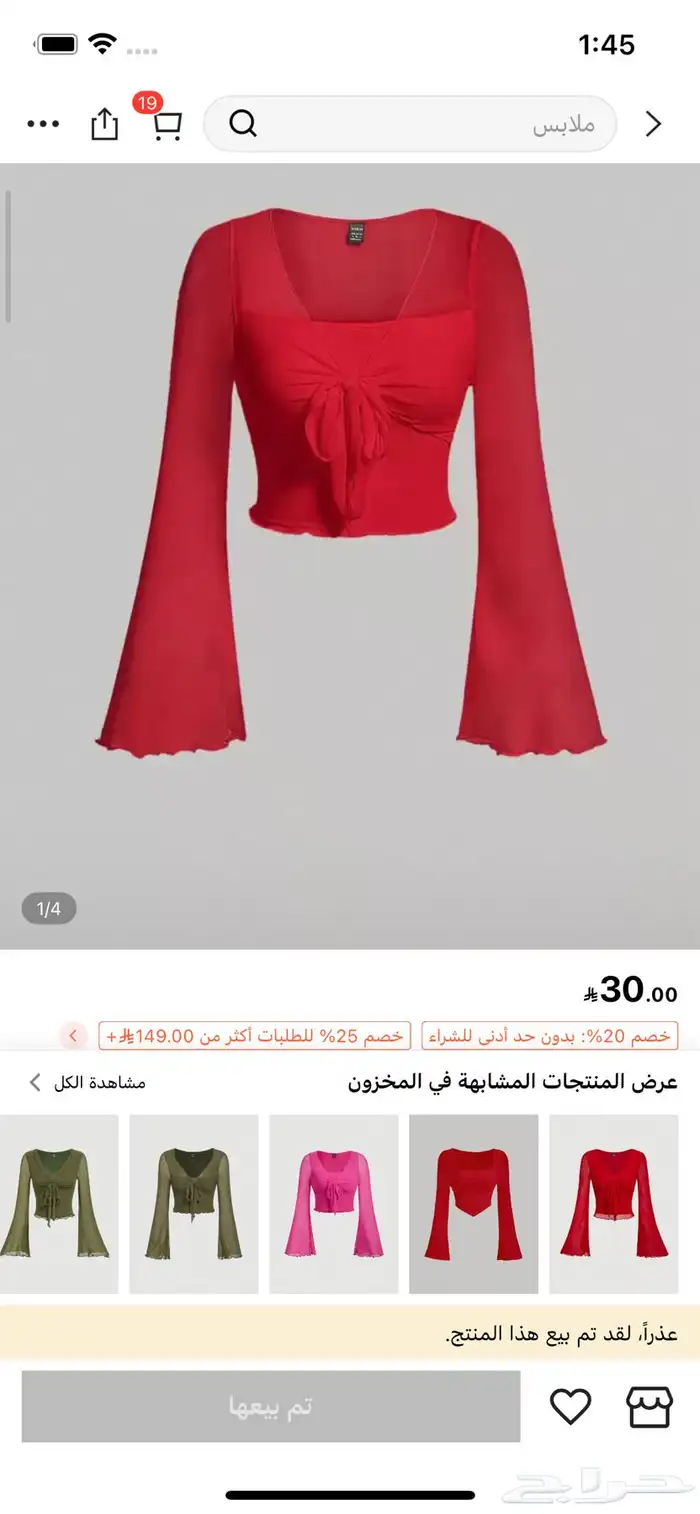Visit the store via the shop icon
Viewport: 700px width, 1514px height.
click(649, 1407)
